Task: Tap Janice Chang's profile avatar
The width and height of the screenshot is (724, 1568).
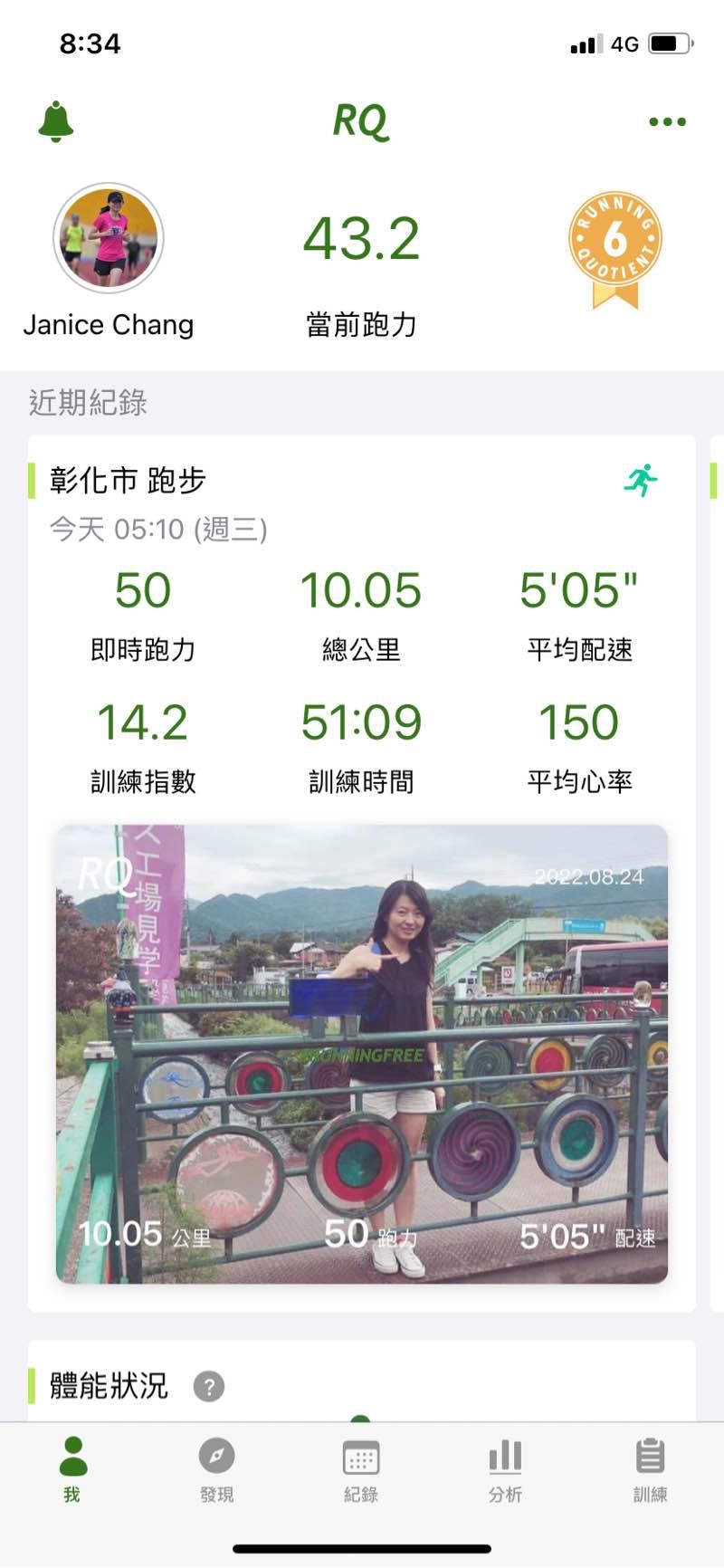Action: pyautogui.click(x=109, y=238)
